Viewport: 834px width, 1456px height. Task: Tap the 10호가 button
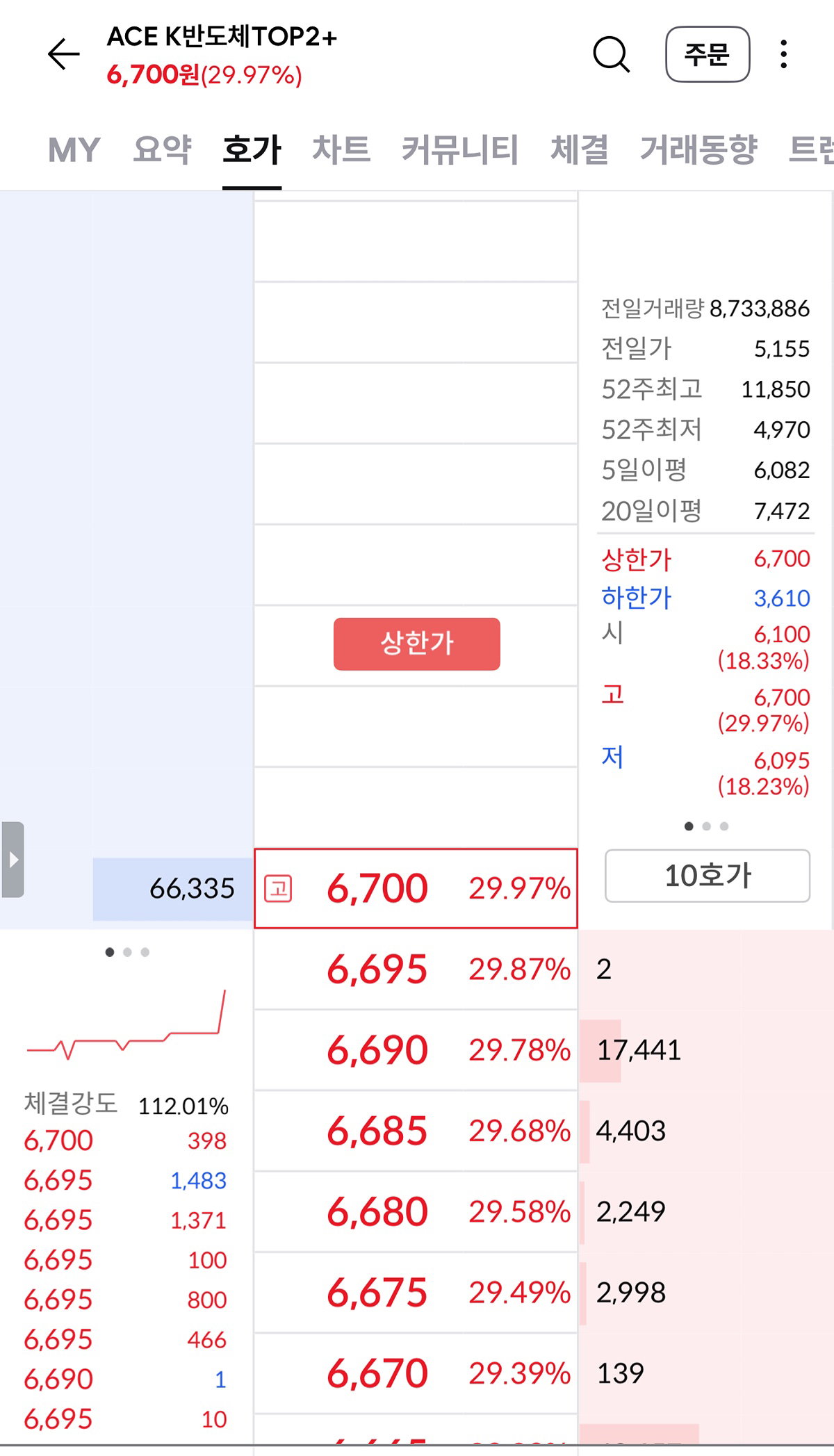pos(708,876)
